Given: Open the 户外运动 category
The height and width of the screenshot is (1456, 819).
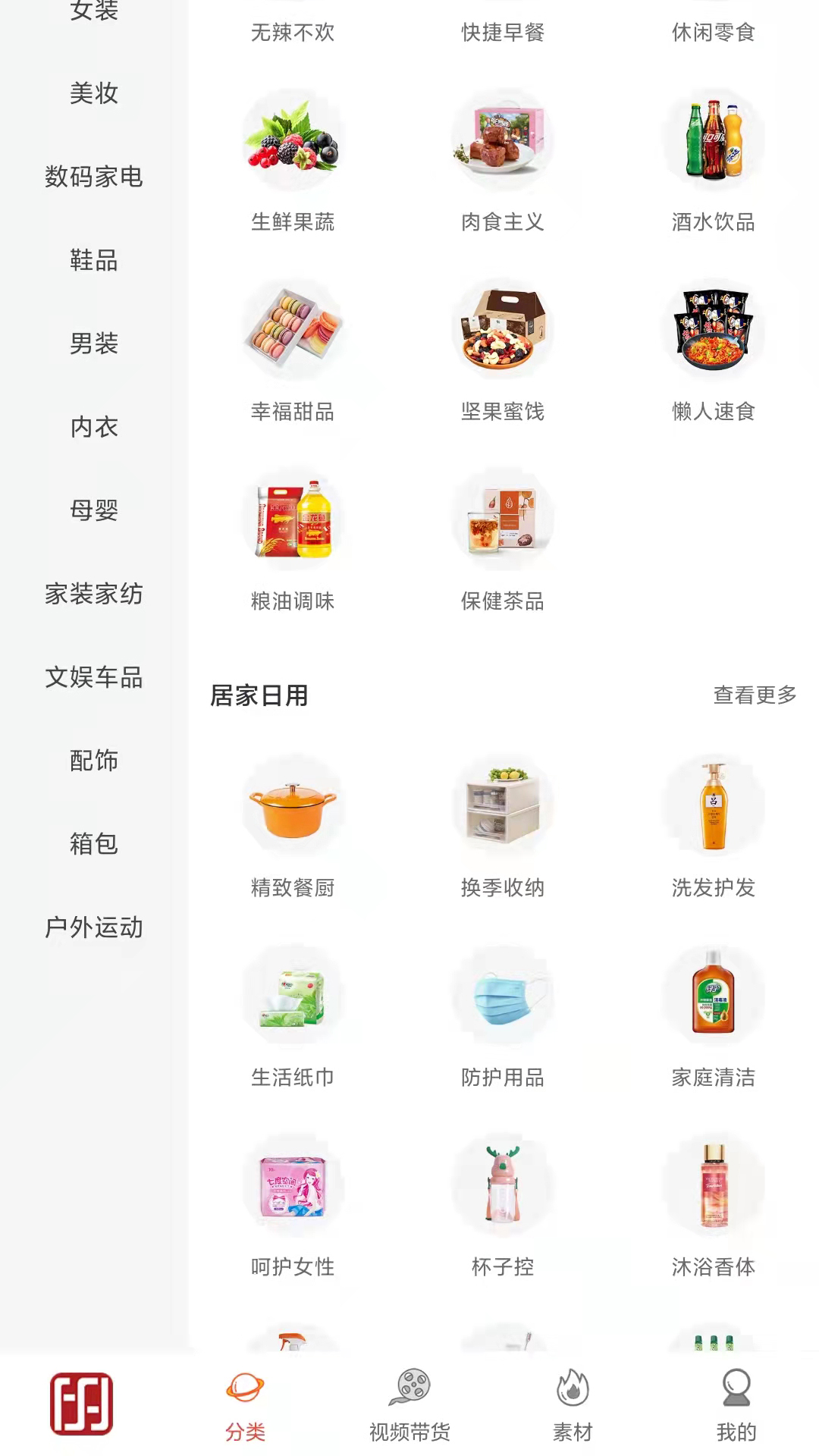Looking at the screenshot, I should pos(94,927).
